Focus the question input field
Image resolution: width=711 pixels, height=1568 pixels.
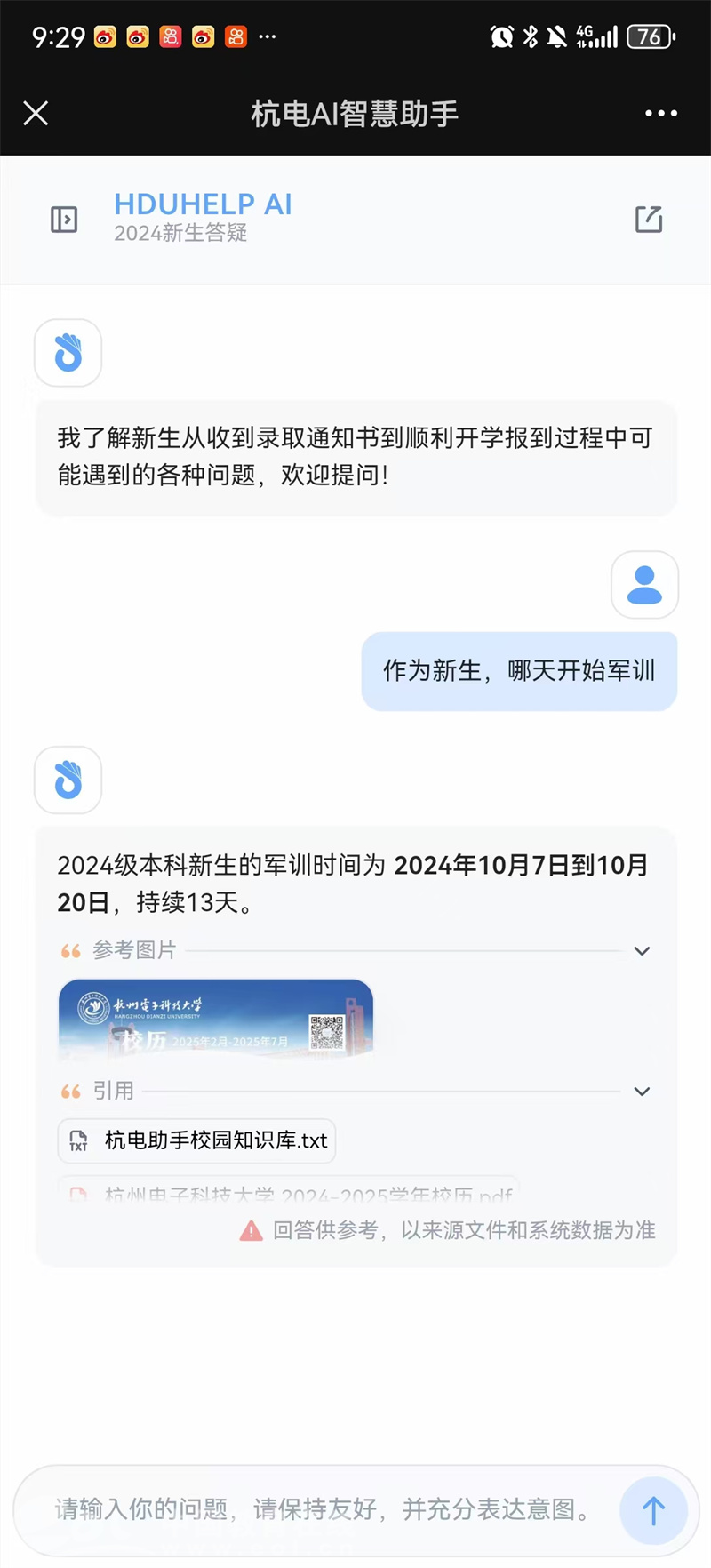click(320, 1508)
